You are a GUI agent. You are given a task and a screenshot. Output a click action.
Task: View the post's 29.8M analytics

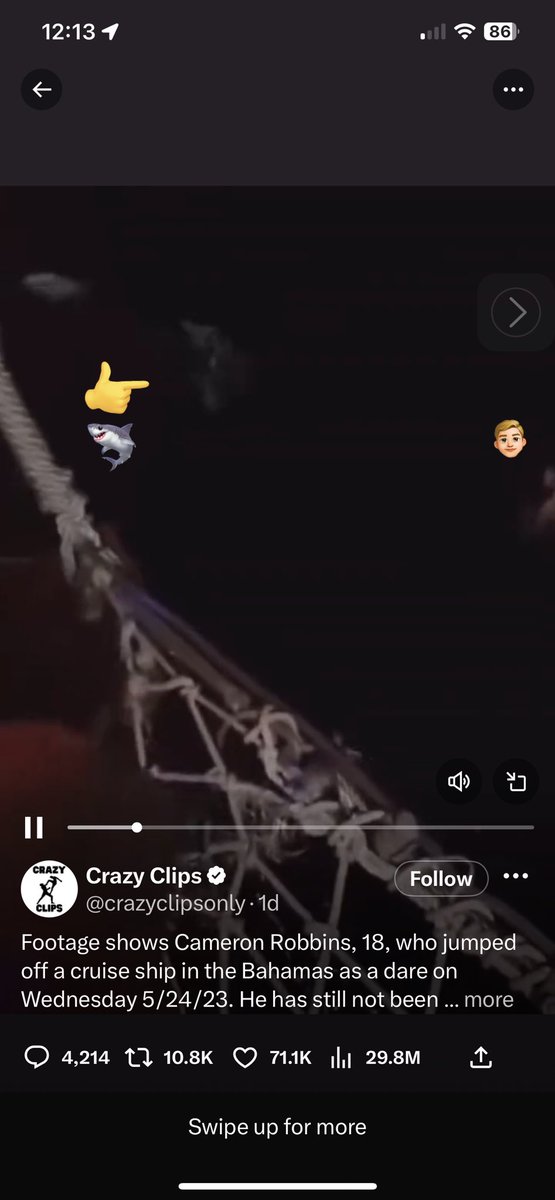coord(374,1057)
